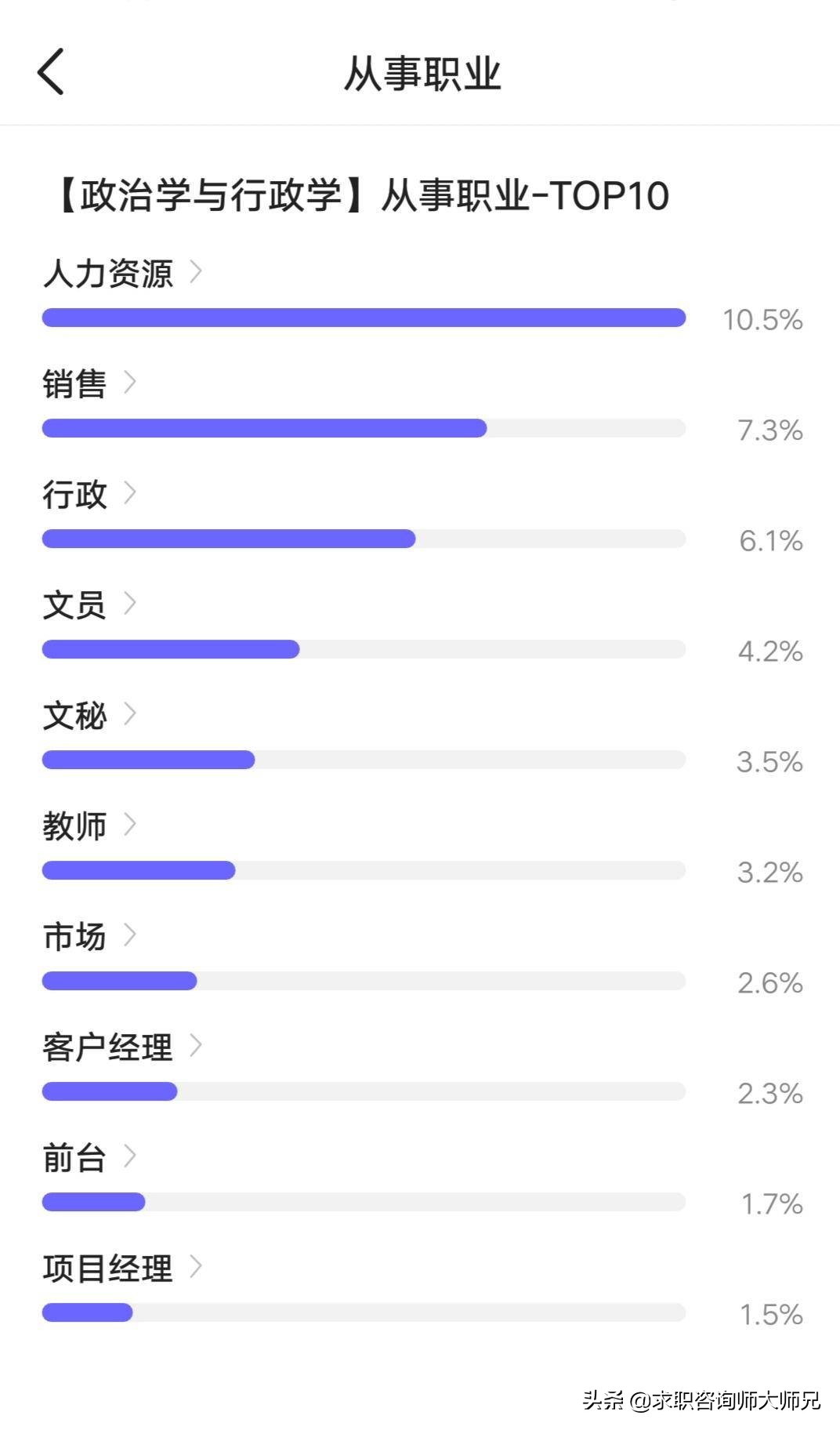Open the 销售 occupation details
Viewport: 840px width, 1430px height.
(130, 383)
